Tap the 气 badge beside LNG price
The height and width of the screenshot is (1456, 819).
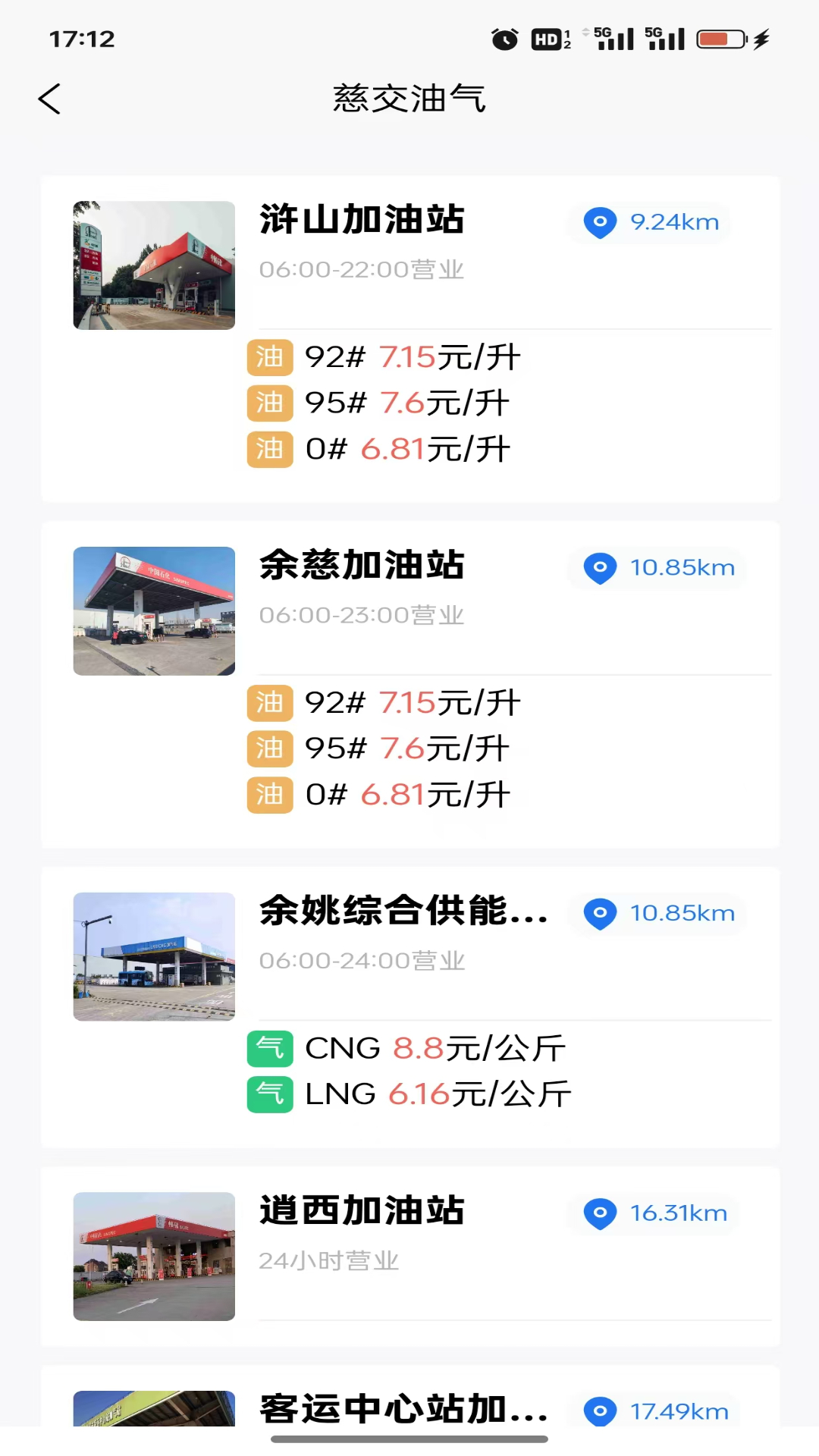(x=269, y=1094)
